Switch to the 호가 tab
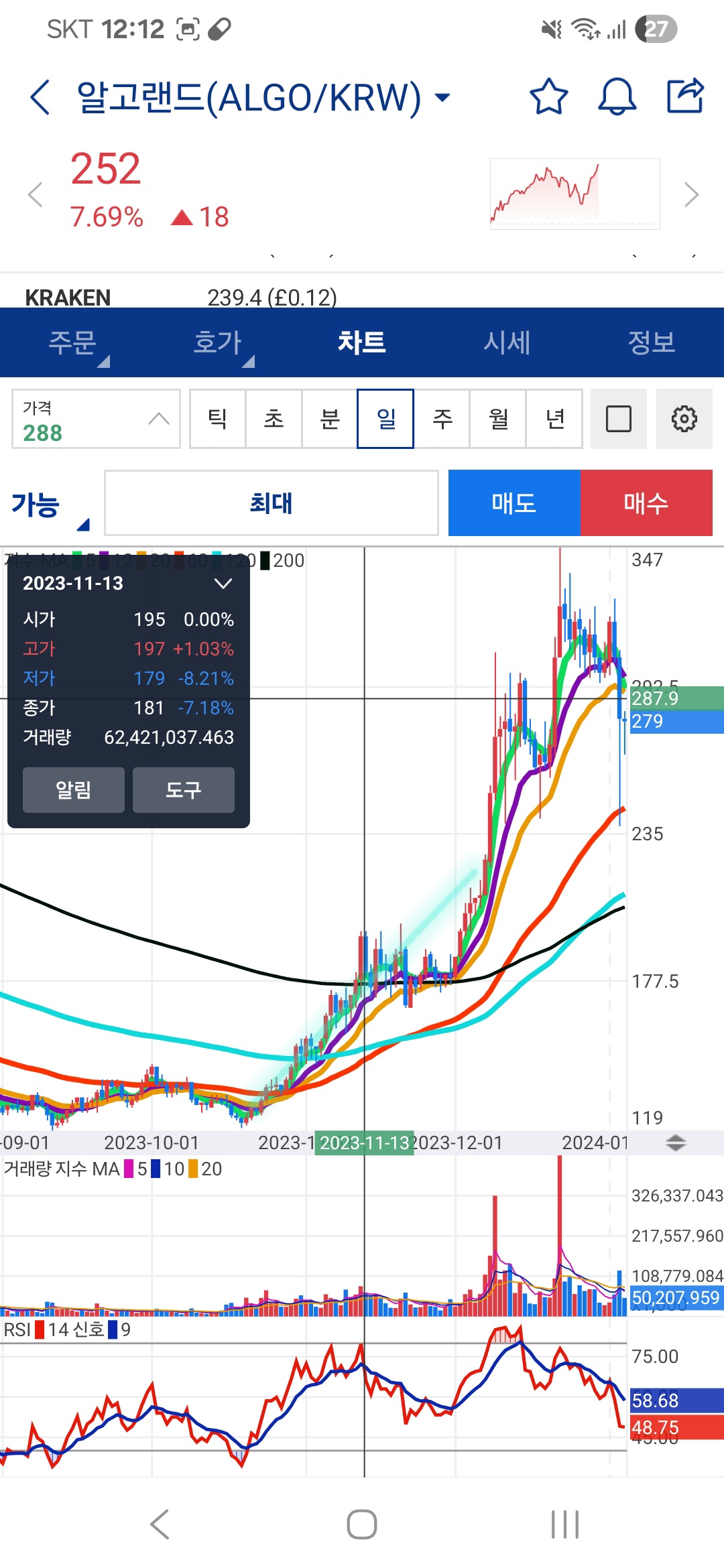 pyautogui.click(x=217, y=342)
